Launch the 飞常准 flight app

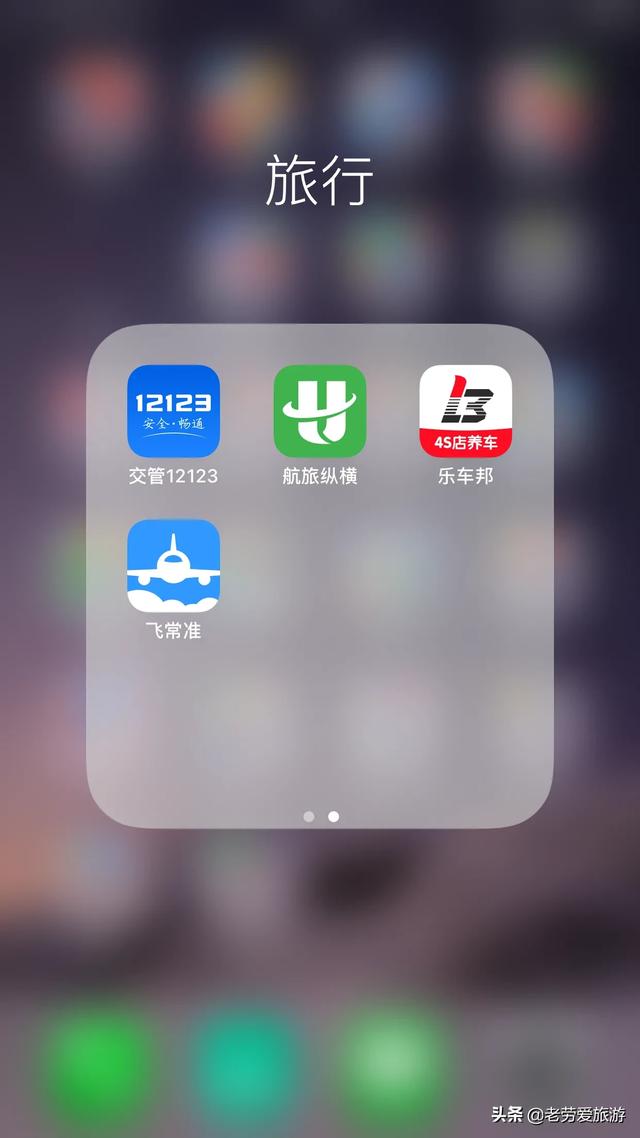173,566
